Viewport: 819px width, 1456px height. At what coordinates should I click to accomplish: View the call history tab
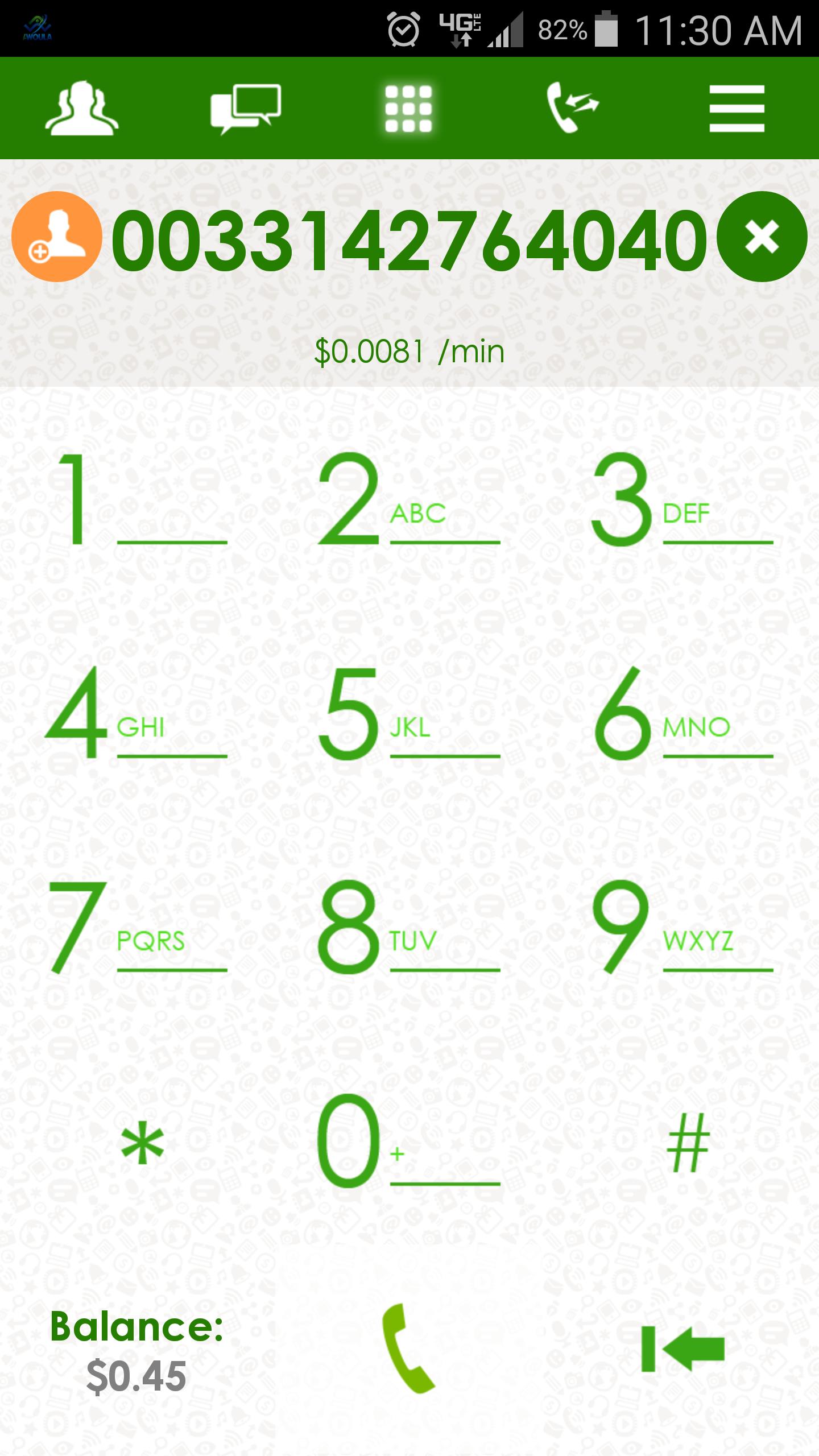[572, 108]
